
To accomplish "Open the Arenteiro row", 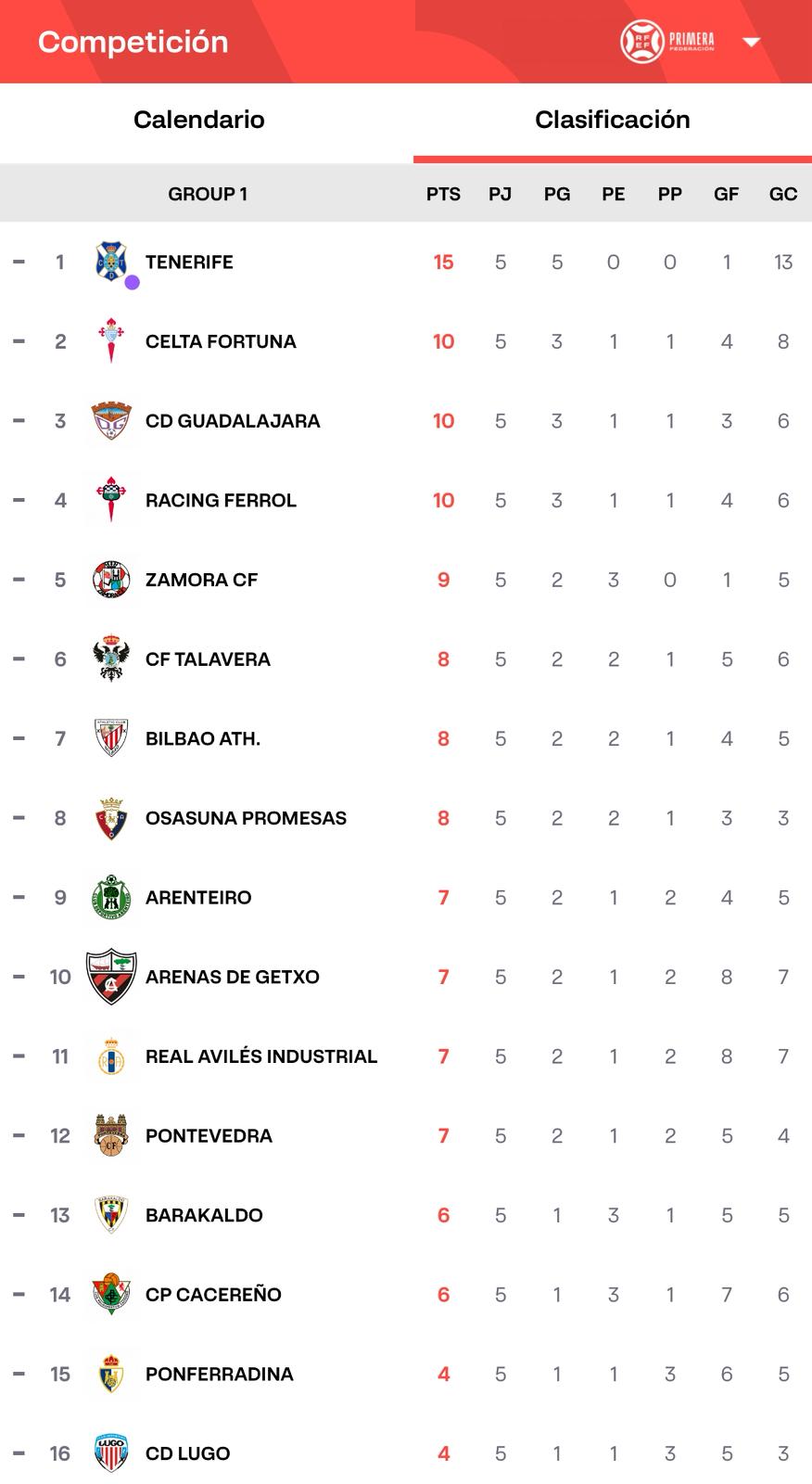I will click(x=406, y=898).
